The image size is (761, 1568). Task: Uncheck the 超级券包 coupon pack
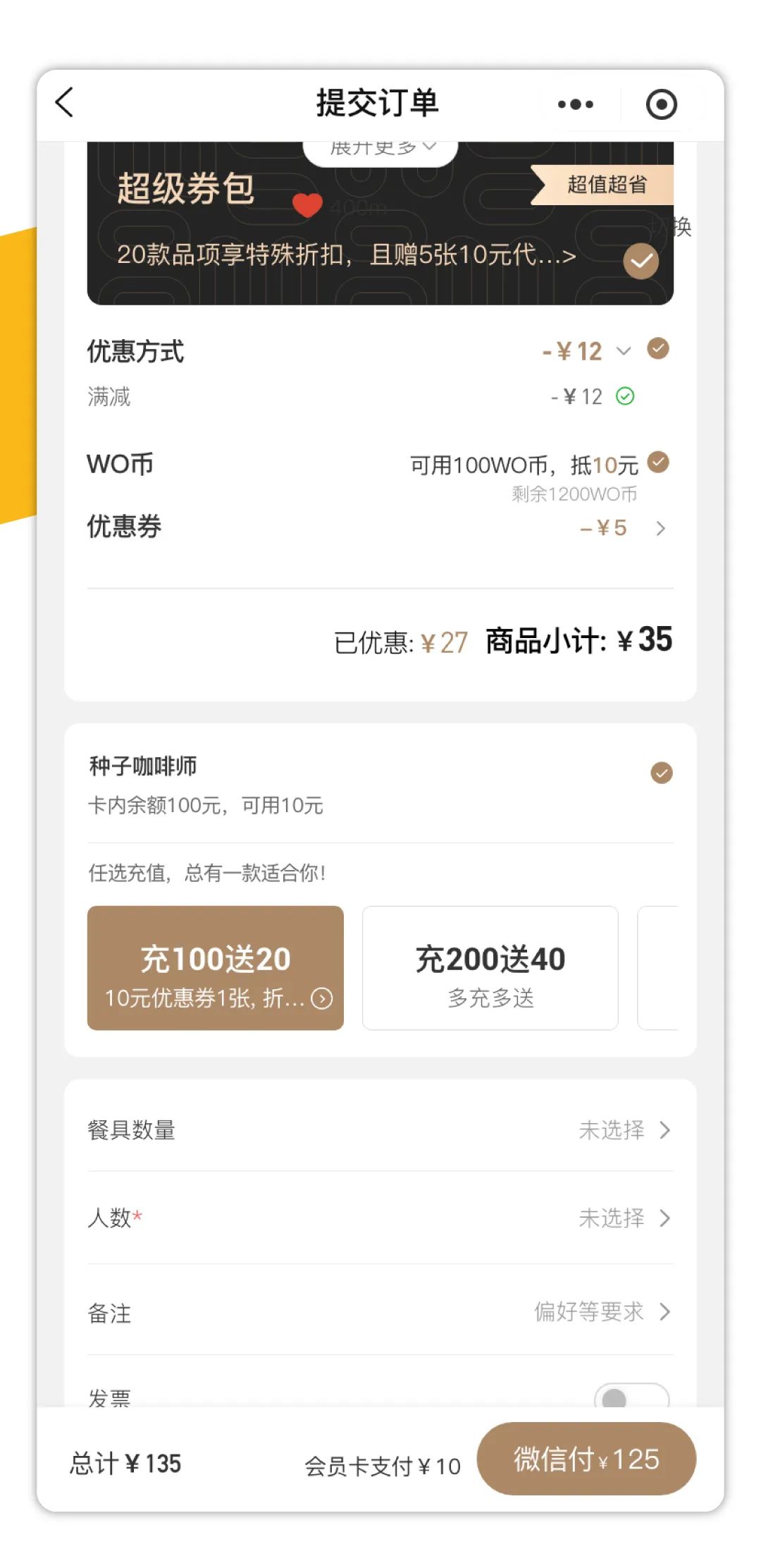click(x=641, y=261)
